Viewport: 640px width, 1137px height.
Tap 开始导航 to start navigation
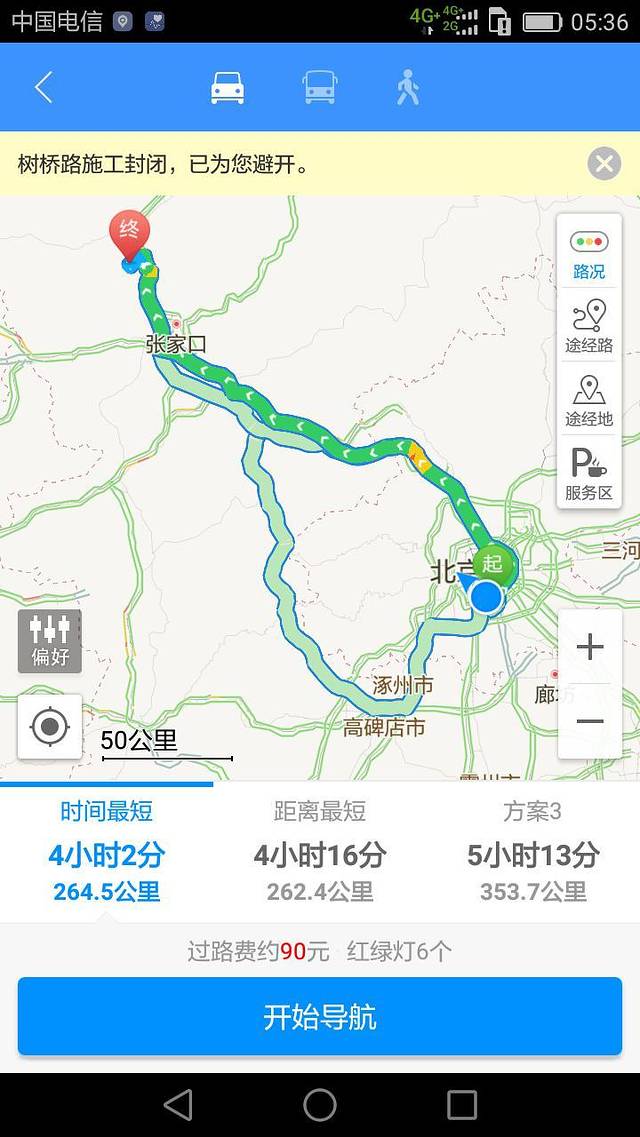(x=320, y=1017)
